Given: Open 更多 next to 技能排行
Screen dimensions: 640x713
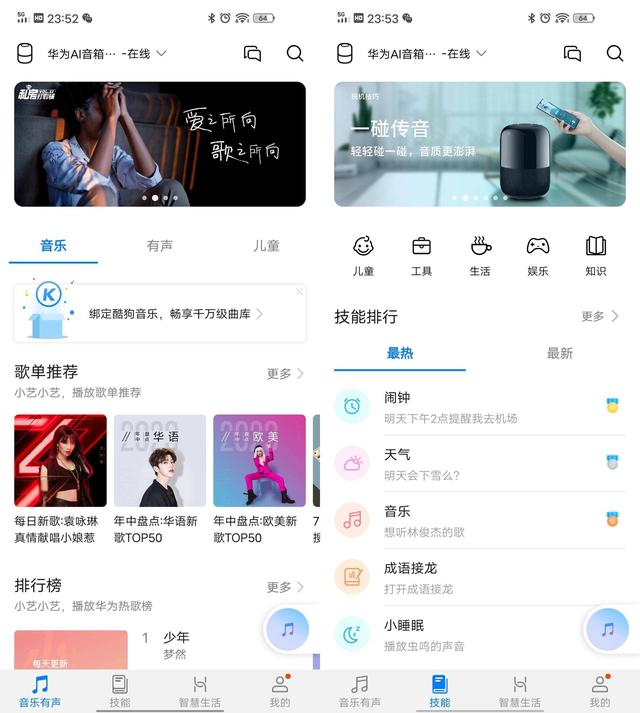Looking at the screenshot, I should coord(600,316).
